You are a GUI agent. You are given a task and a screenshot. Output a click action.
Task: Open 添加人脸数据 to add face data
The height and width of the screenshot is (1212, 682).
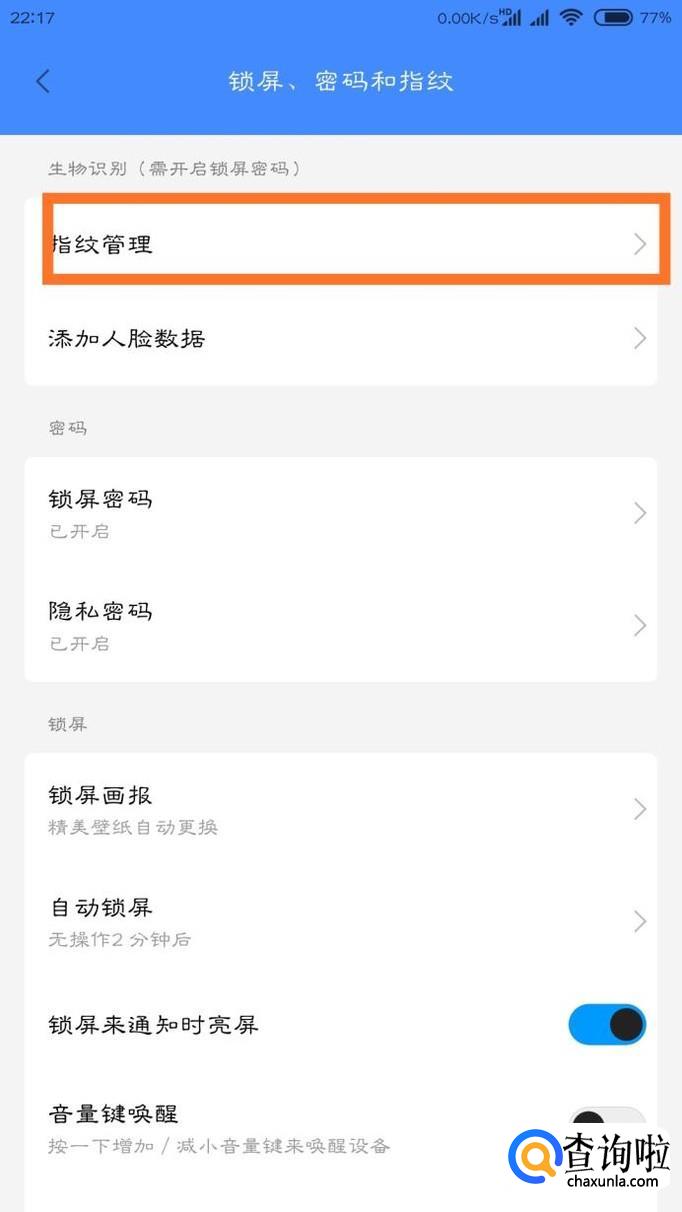click(x=340, y=338)
